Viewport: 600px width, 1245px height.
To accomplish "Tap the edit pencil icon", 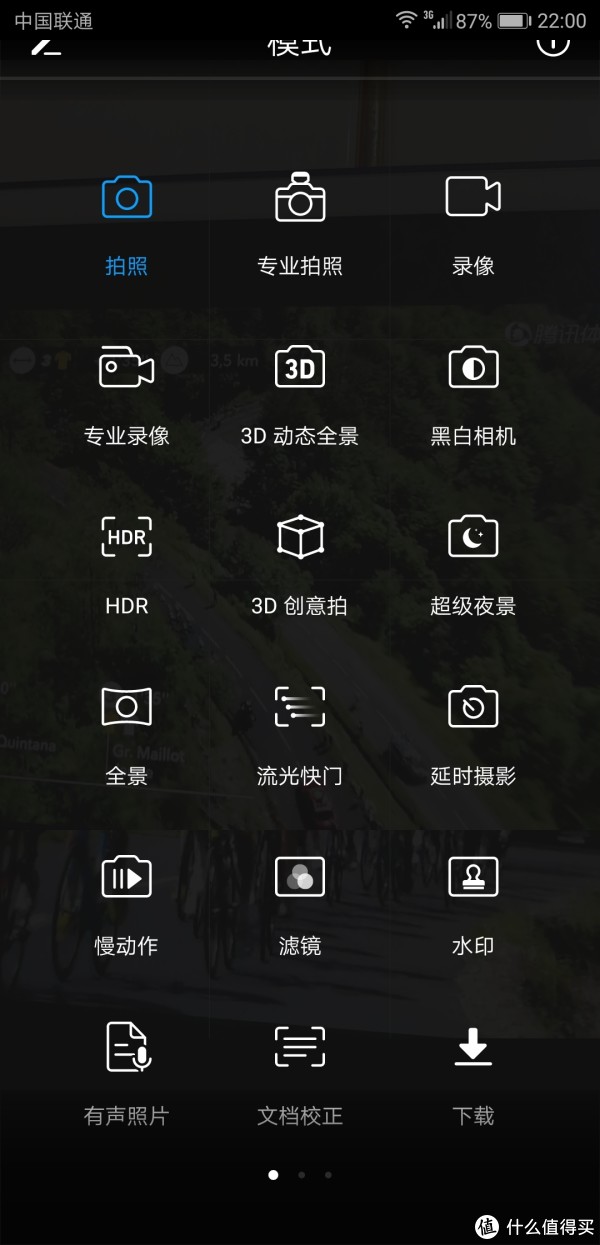I will point(45,44).
